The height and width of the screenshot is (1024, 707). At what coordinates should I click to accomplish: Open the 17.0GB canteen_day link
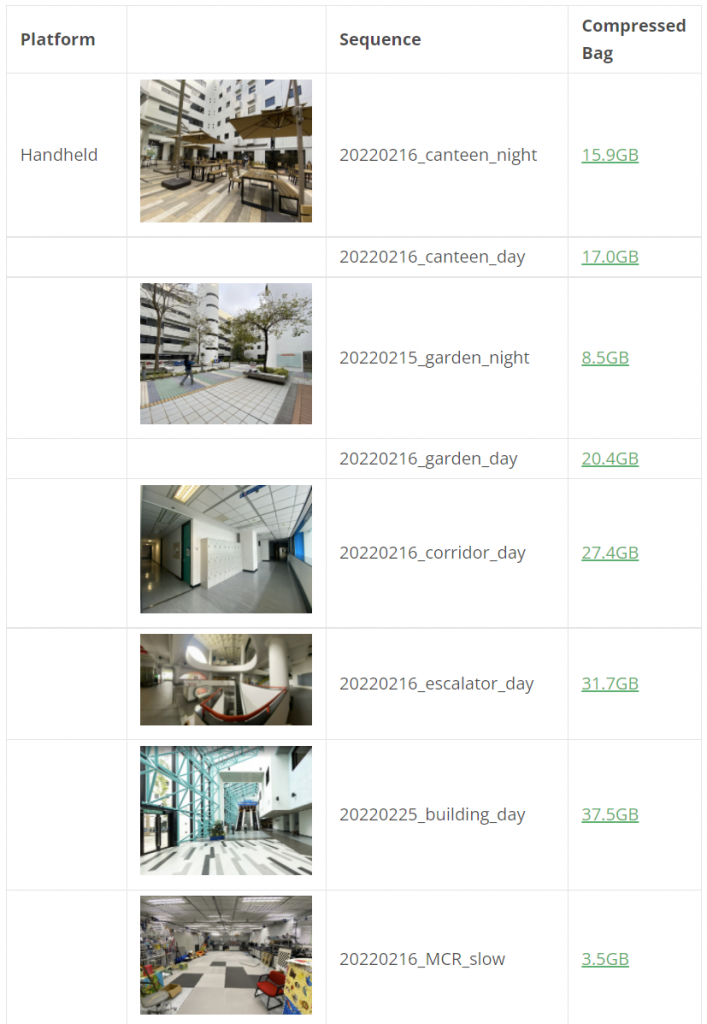point(609,257)
